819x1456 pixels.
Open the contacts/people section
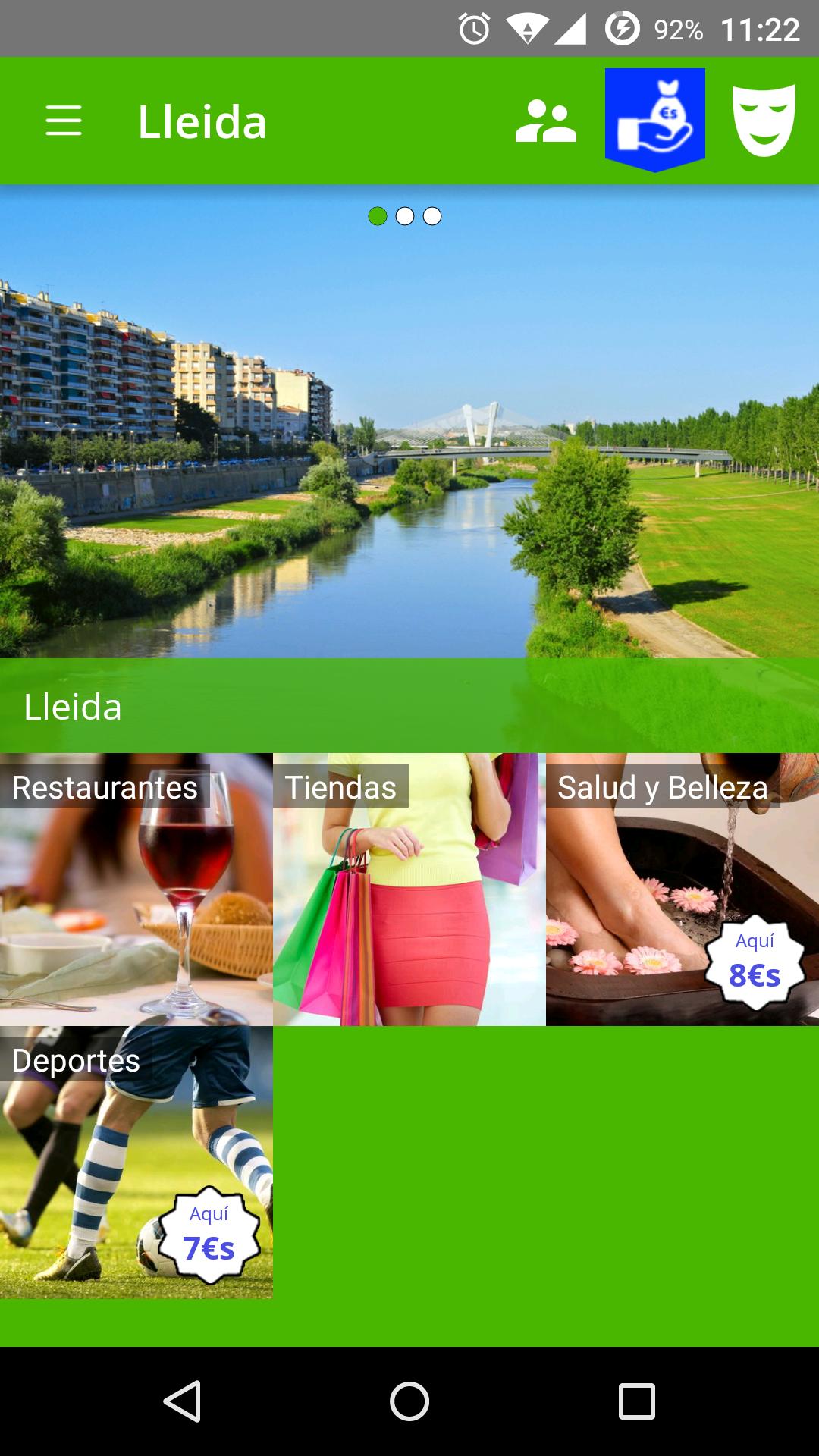(545, 121)
